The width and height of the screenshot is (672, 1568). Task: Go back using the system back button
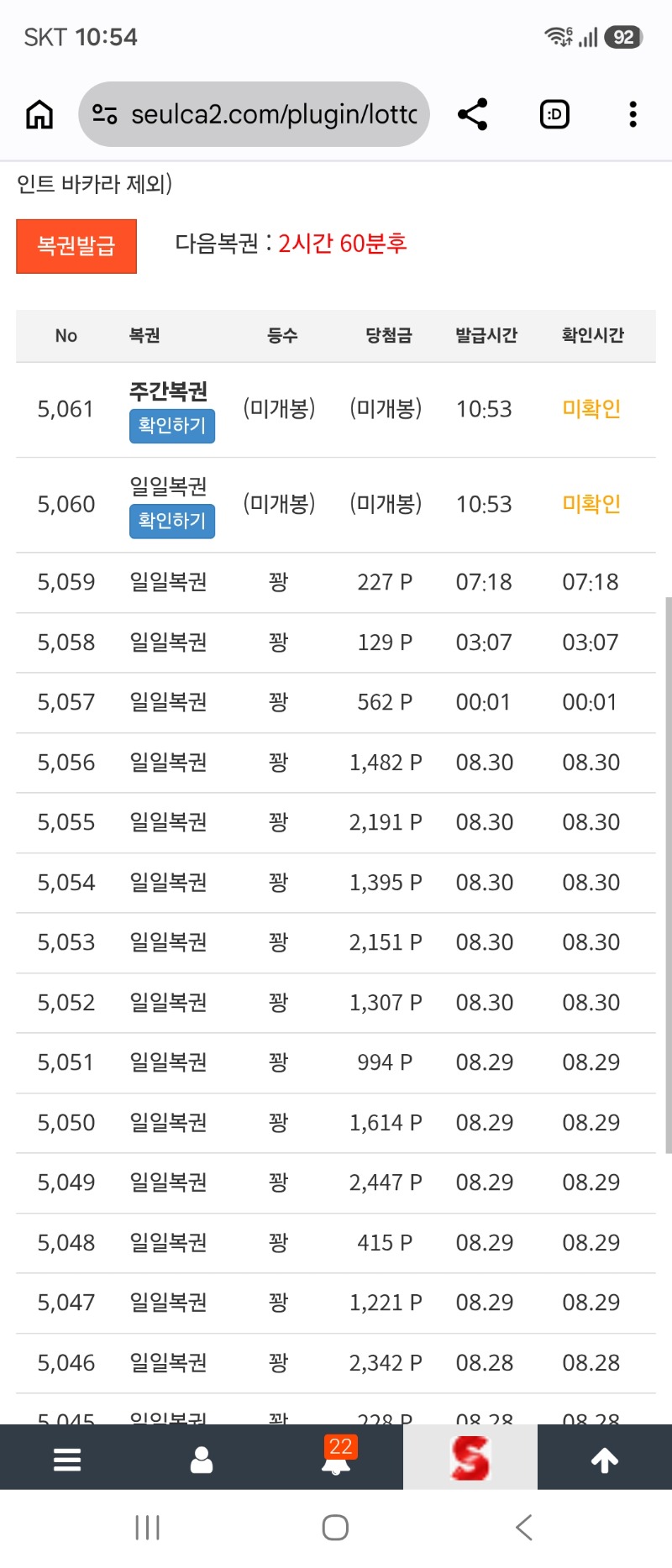click(x=524, y=1528)
